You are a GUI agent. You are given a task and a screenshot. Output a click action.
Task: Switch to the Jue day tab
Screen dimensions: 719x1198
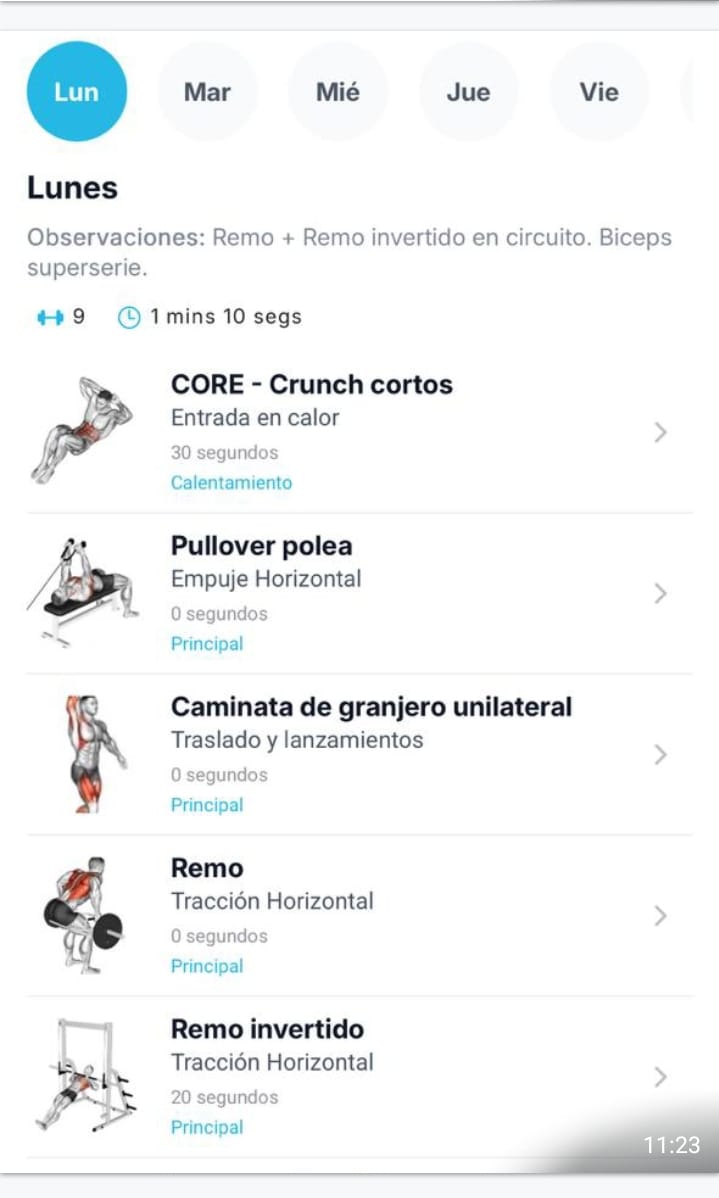click(468, 92)
